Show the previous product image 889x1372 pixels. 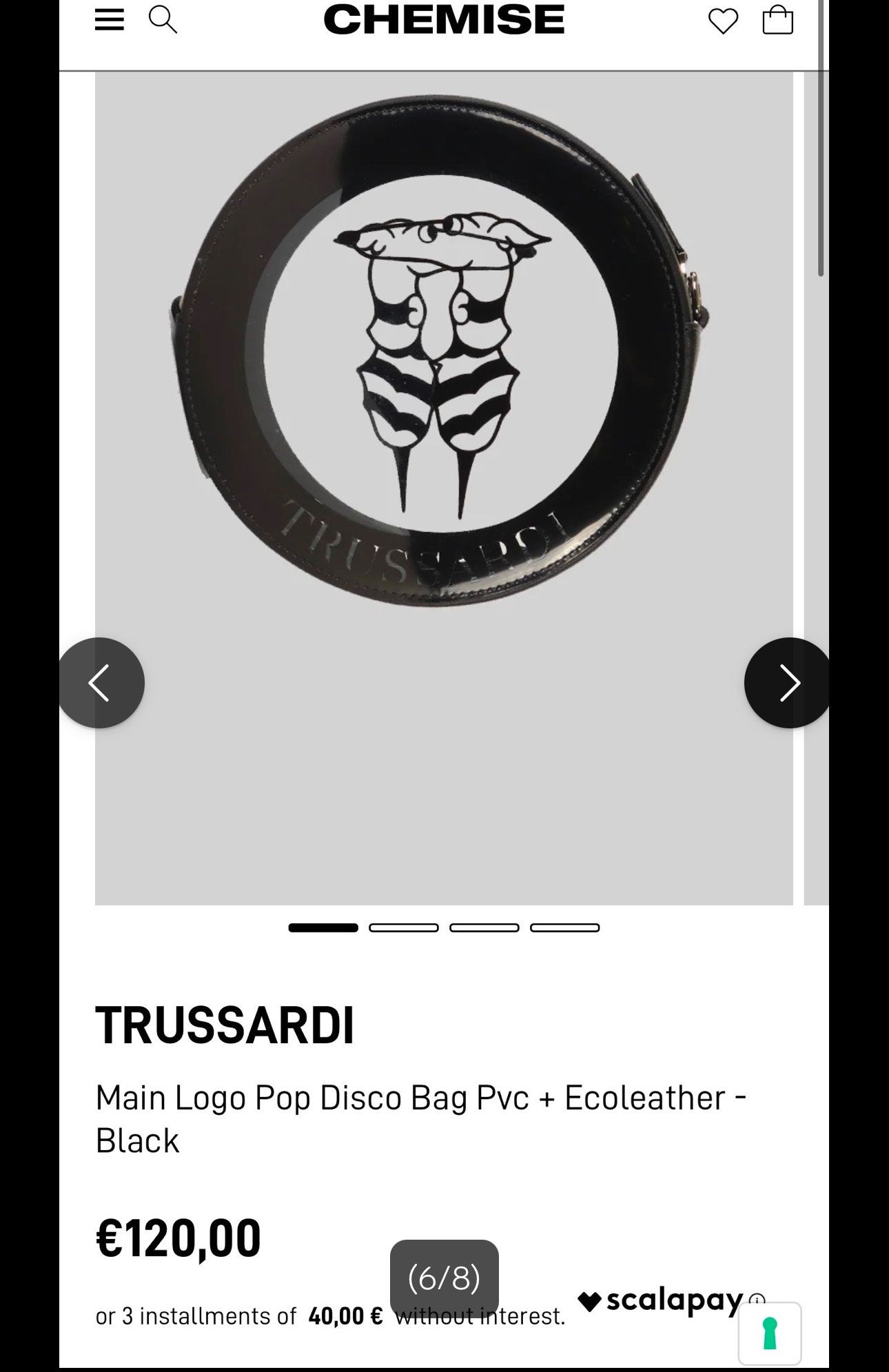pos(101,683)
